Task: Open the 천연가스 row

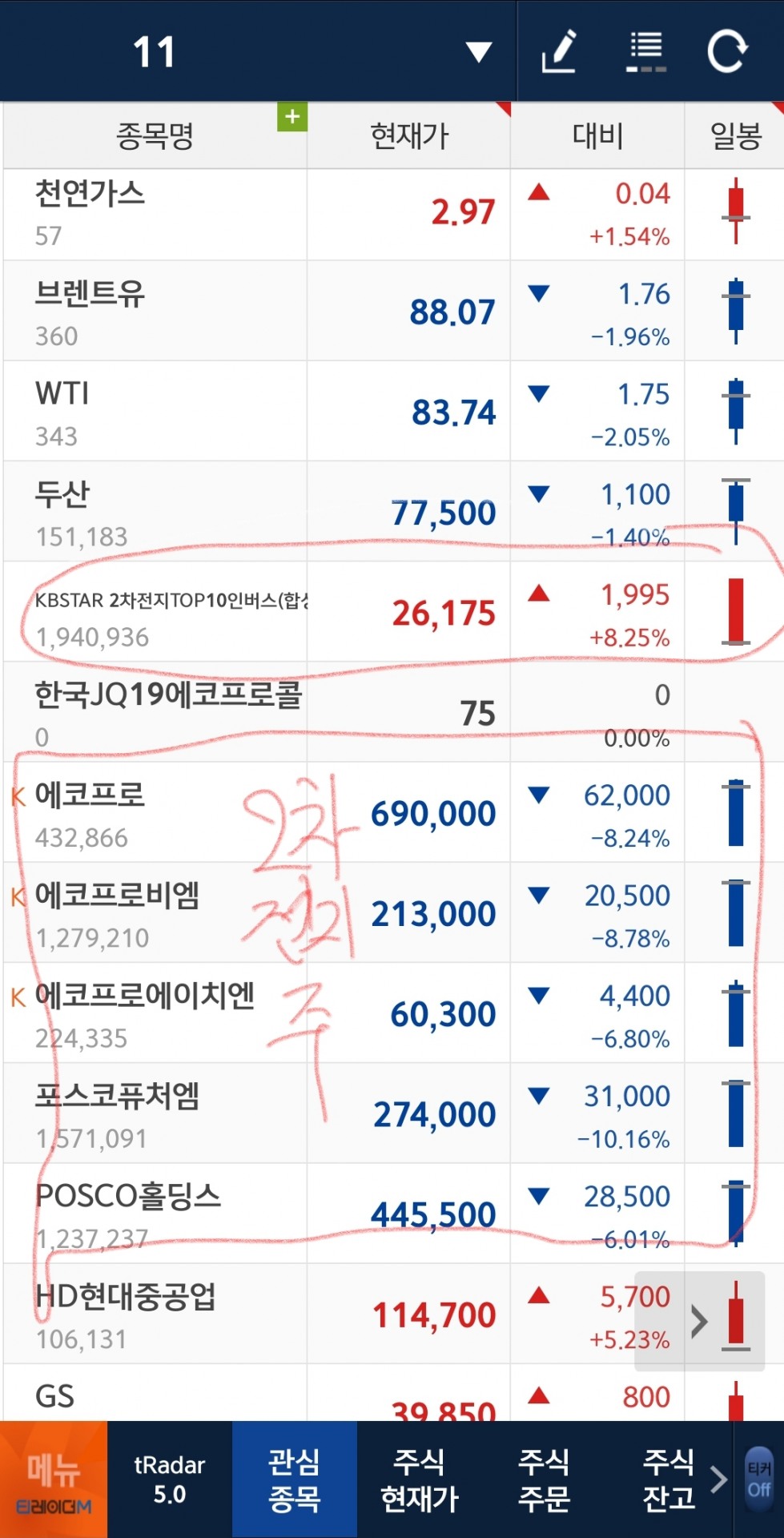Action: 392,215
